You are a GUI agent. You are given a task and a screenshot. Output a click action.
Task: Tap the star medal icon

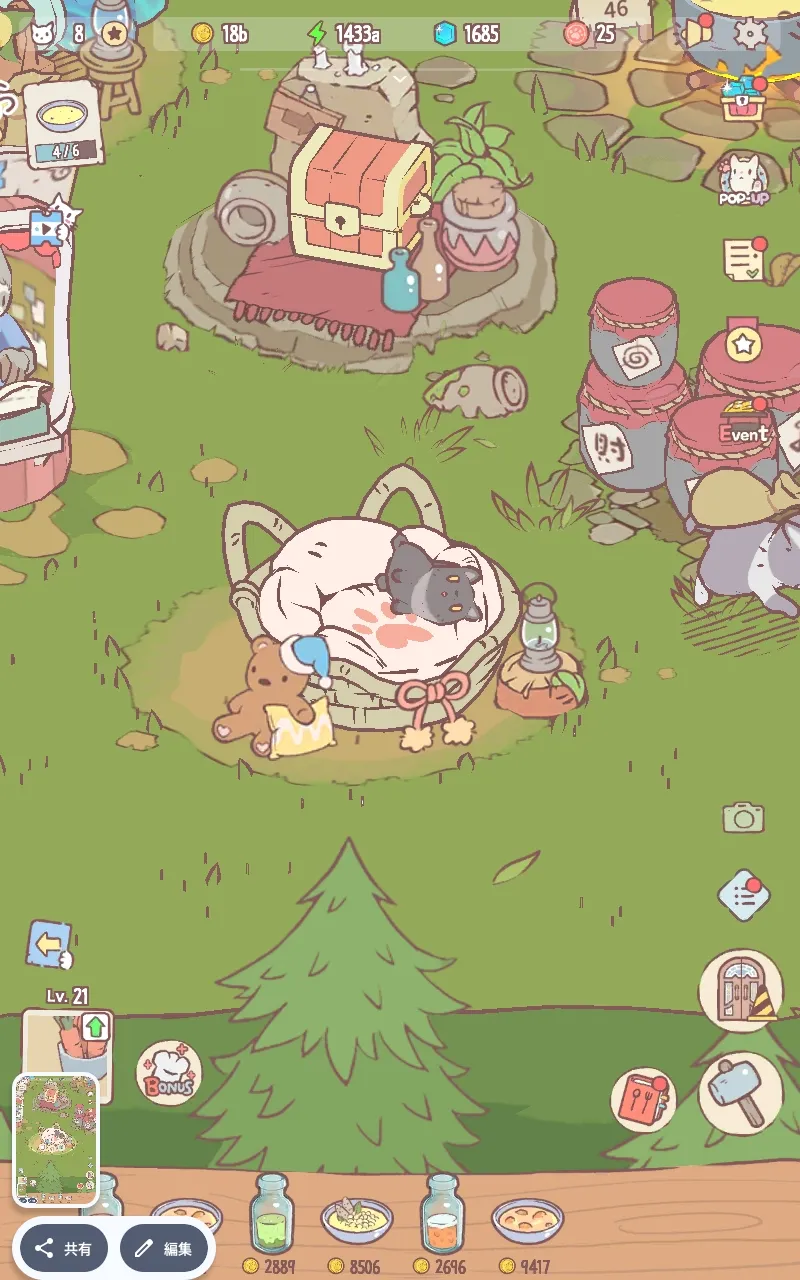[x=743, y=343]
